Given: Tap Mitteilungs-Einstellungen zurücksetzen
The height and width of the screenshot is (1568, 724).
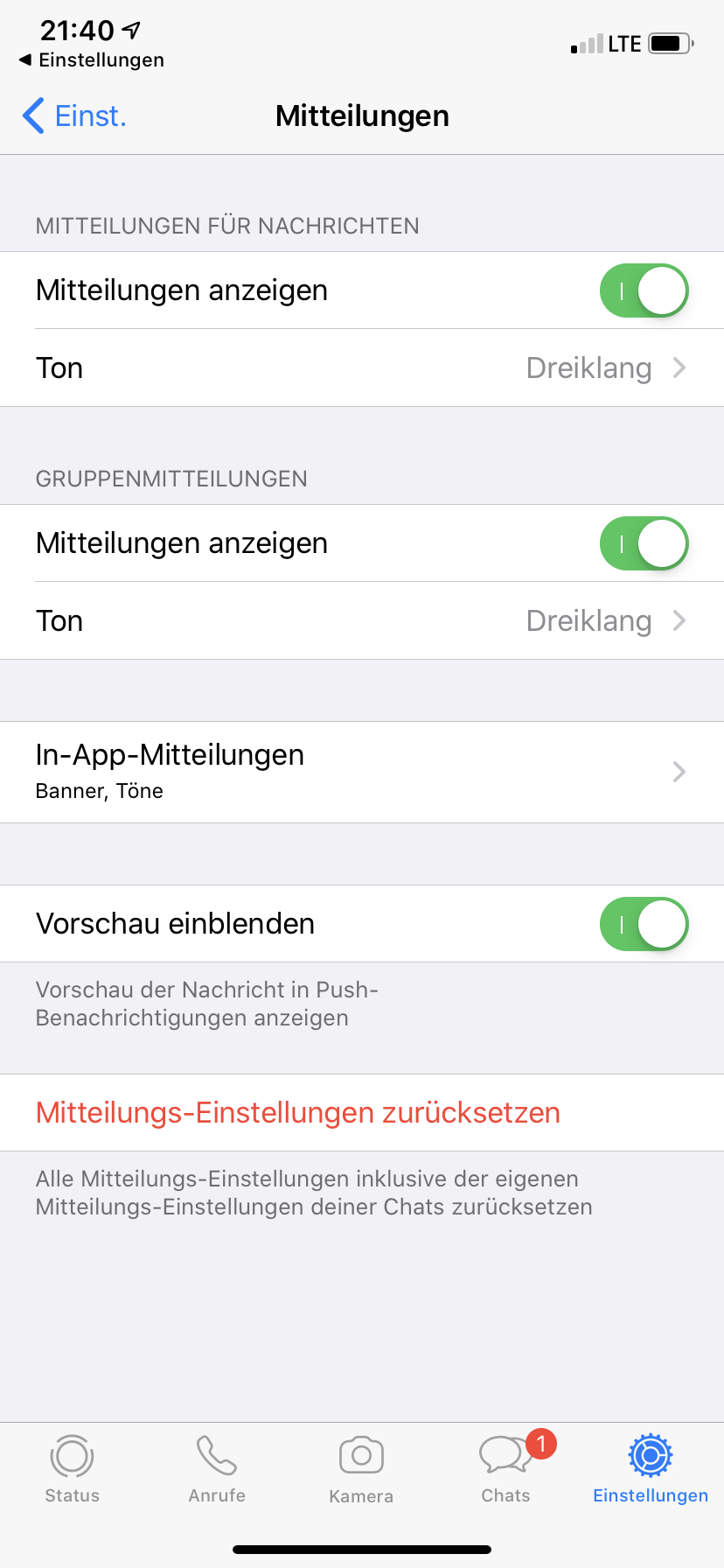Looking at the screenshot, I should pyautogui.click(x=298, y=1113).
